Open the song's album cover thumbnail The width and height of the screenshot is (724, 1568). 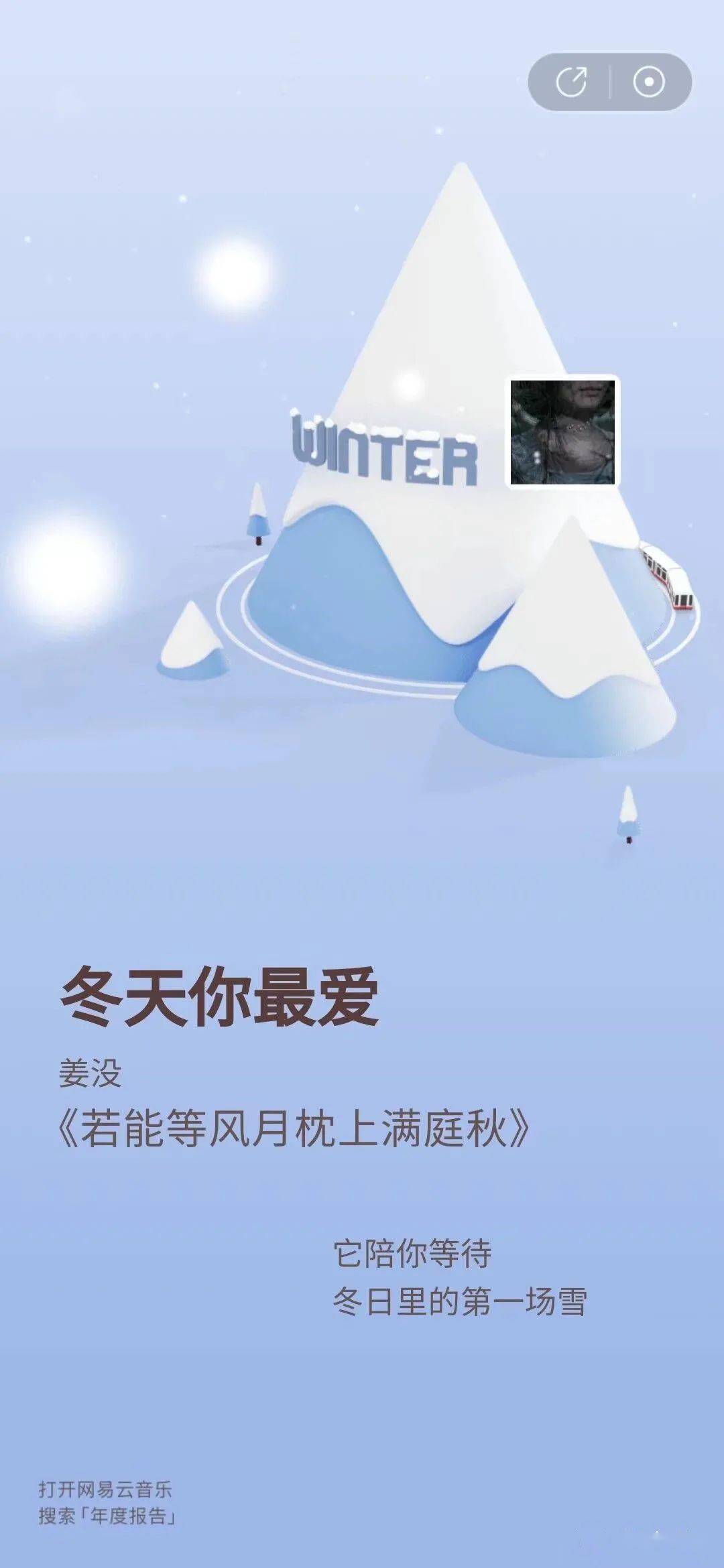tap(562, 432)
